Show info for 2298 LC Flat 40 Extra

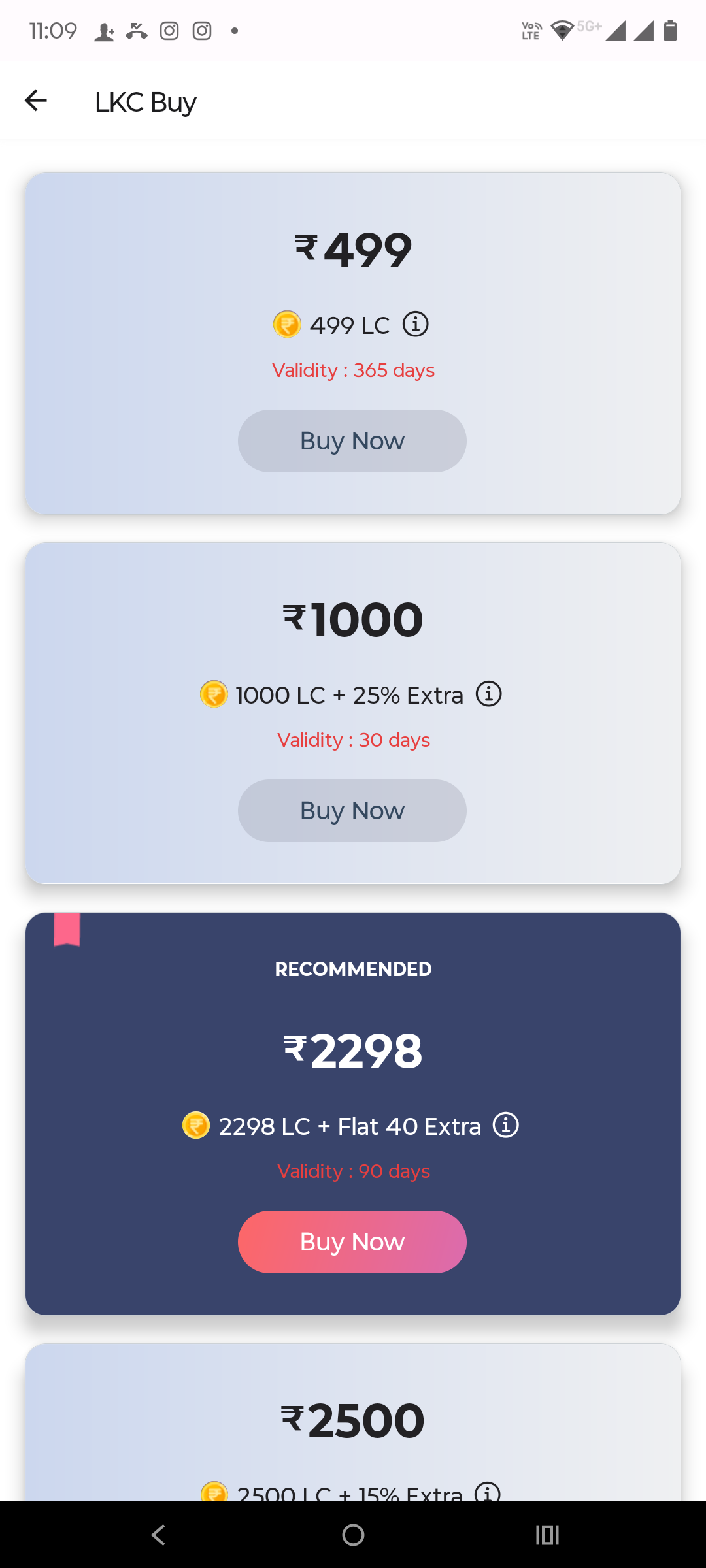pos(505,1125)
